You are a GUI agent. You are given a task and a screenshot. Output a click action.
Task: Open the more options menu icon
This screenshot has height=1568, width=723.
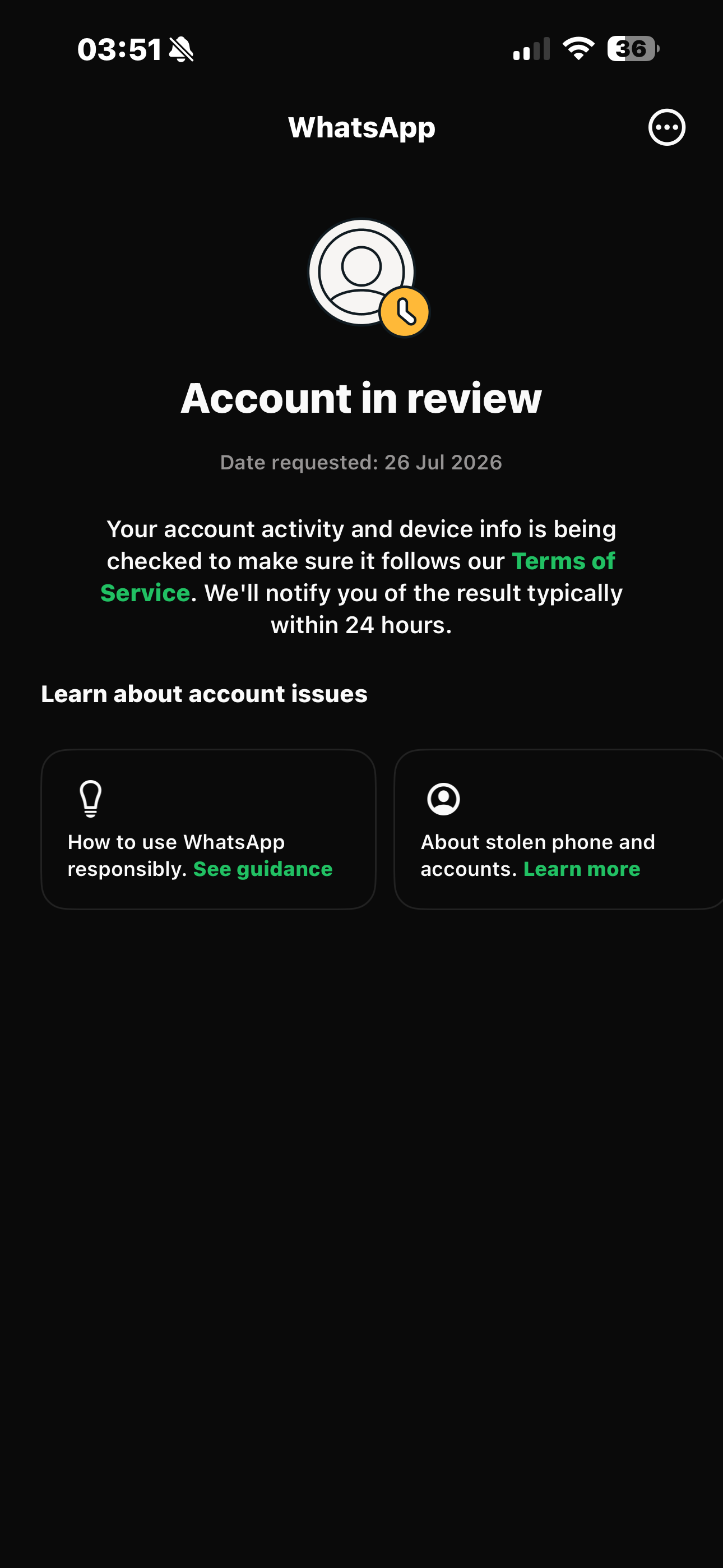point(666,127)
